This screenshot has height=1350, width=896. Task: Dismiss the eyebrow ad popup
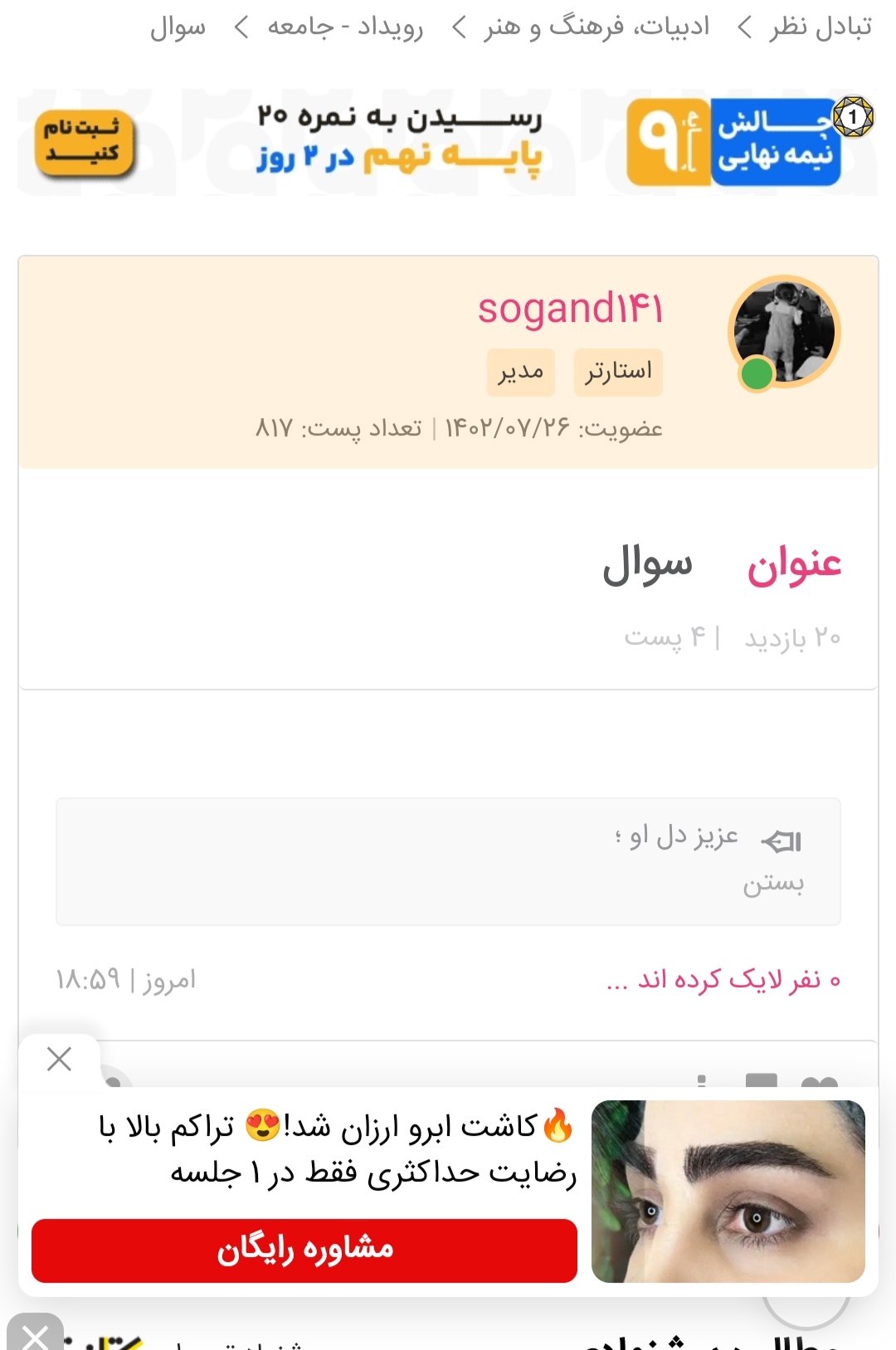pos(59,1059)
